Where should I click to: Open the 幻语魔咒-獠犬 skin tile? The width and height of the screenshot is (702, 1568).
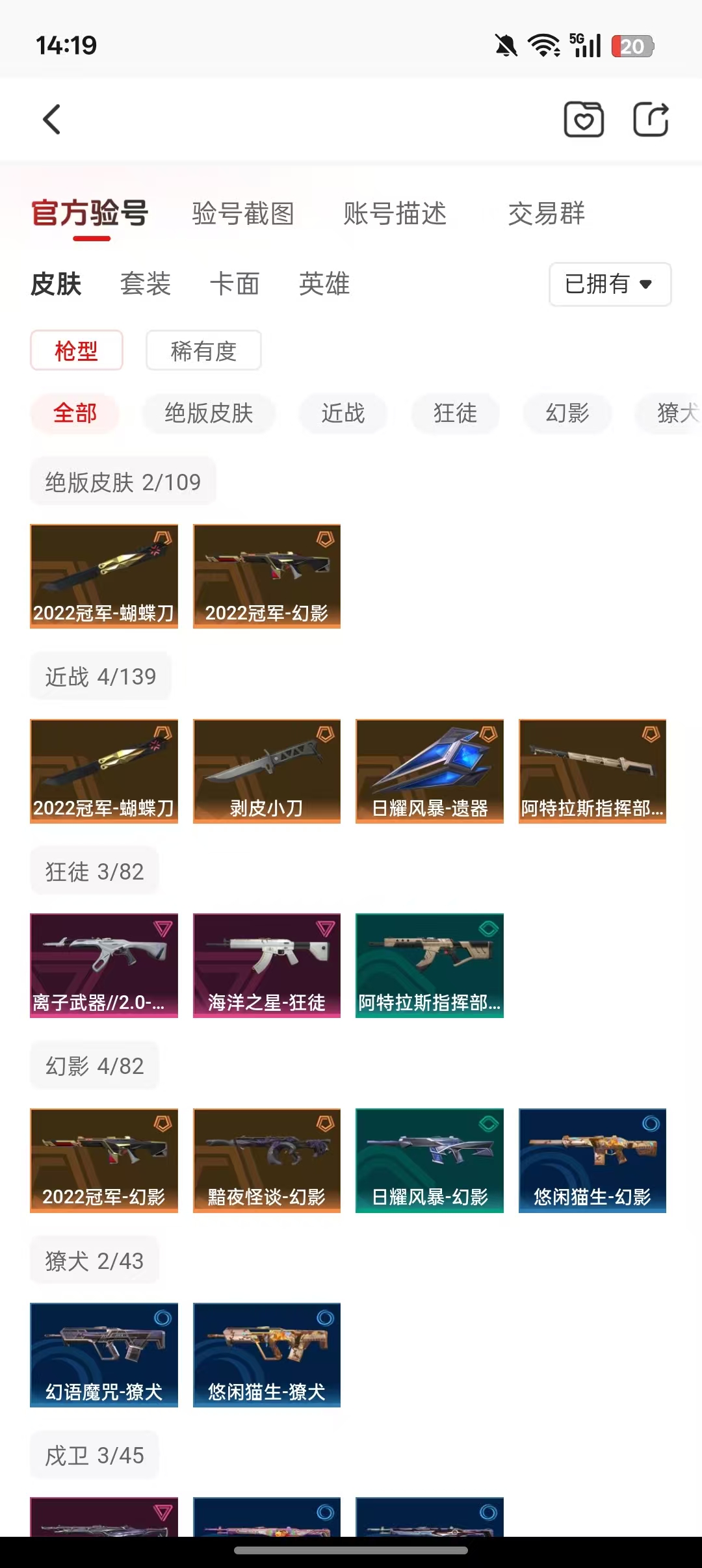pos(104,1355)
